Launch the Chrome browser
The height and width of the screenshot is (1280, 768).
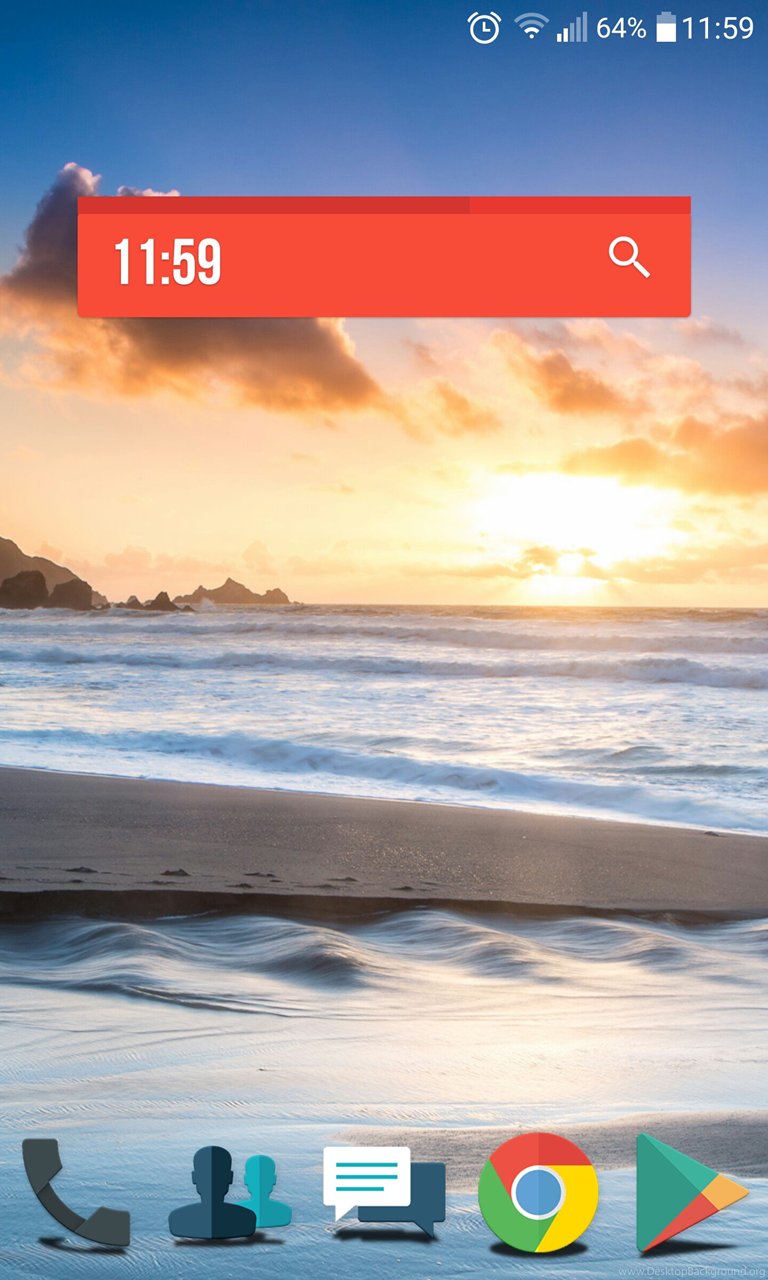pyautogui.click(x=538, y=1193)
